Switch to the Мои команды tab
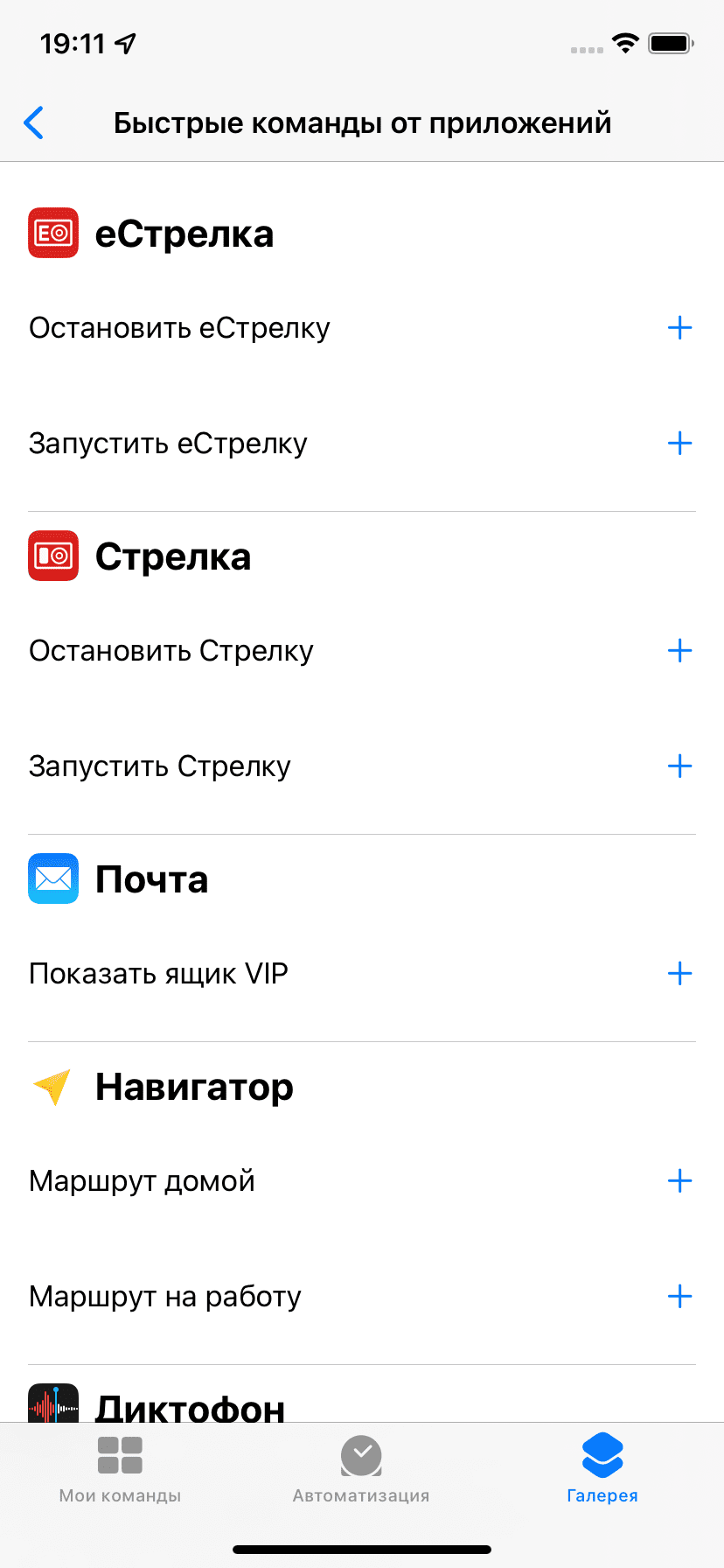 pos(120,1470)
